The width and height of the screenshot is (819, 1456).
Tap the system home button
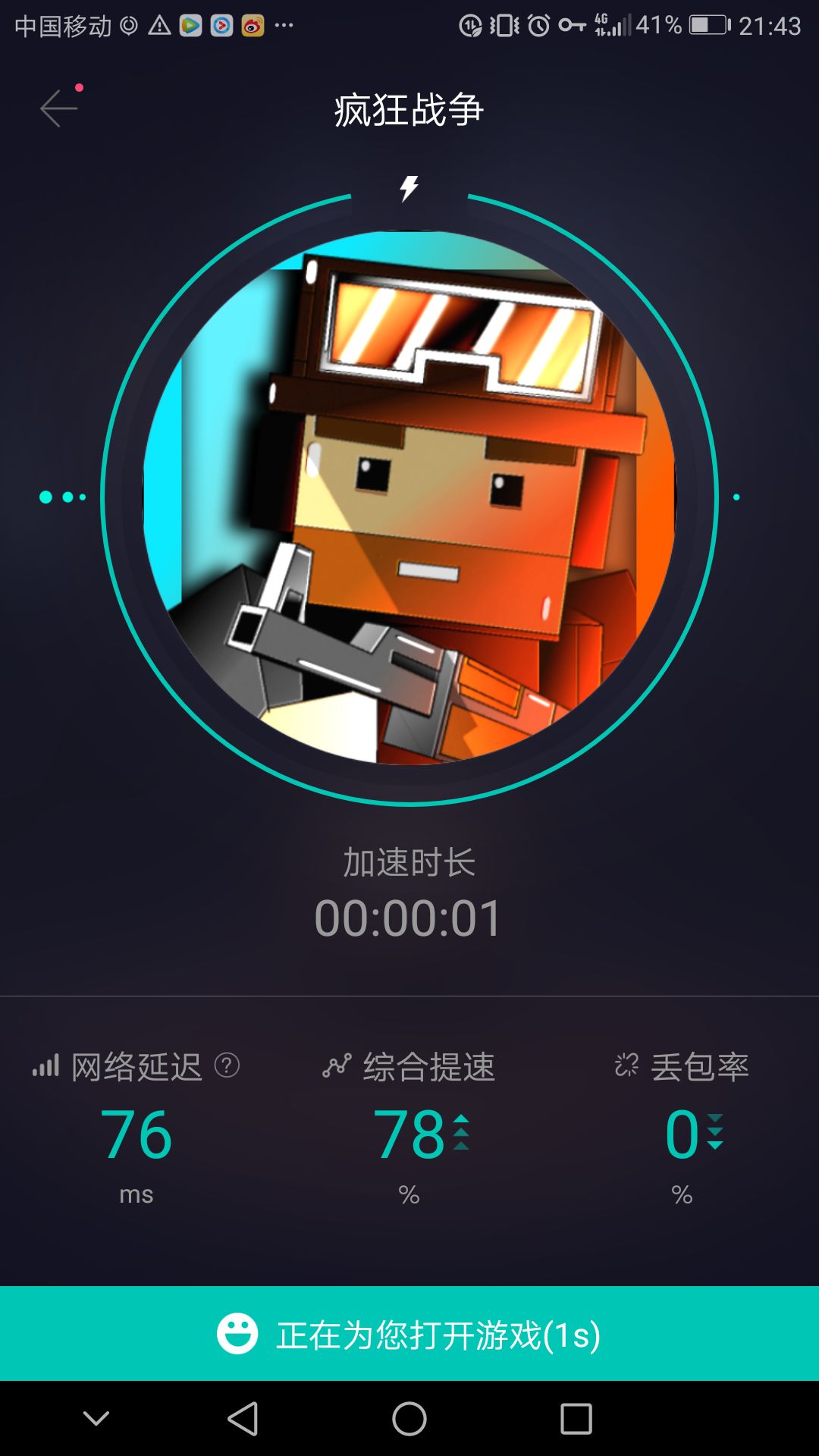click(409, 1418)
